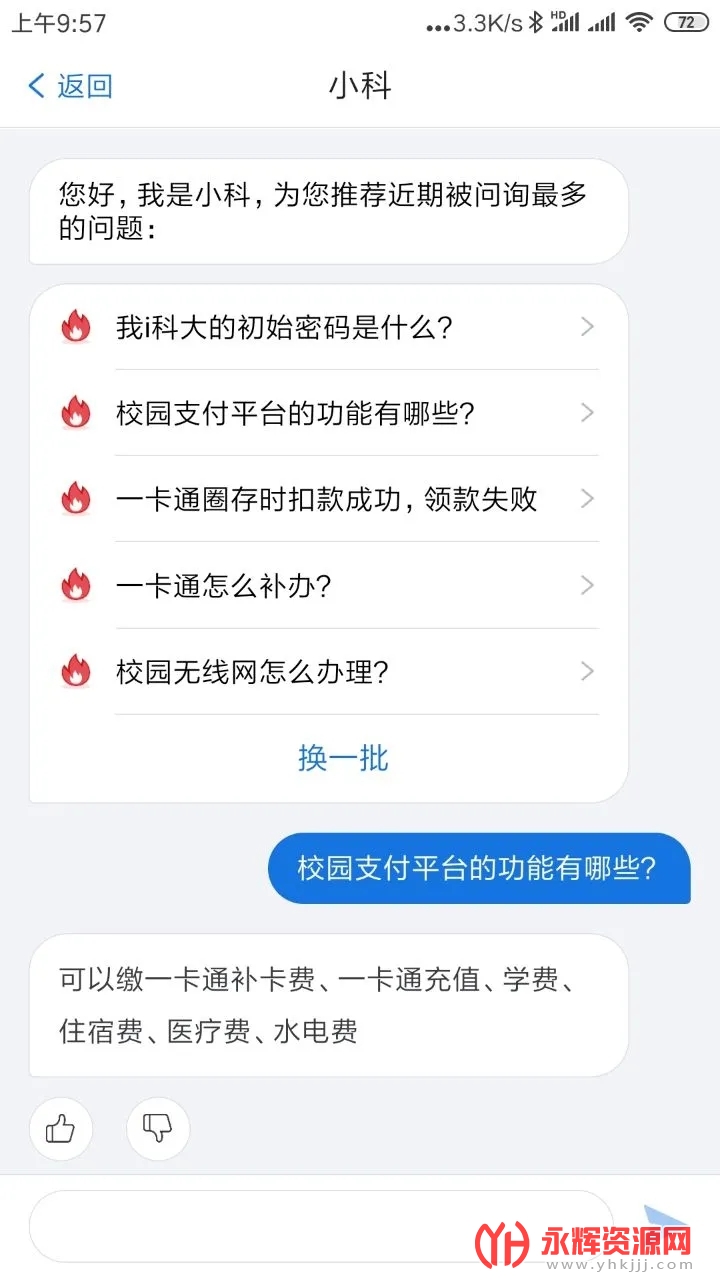Choose 校园无线网怎么办理? question
The height and width of the screenshot is (1280, 720).
[330, 671]
